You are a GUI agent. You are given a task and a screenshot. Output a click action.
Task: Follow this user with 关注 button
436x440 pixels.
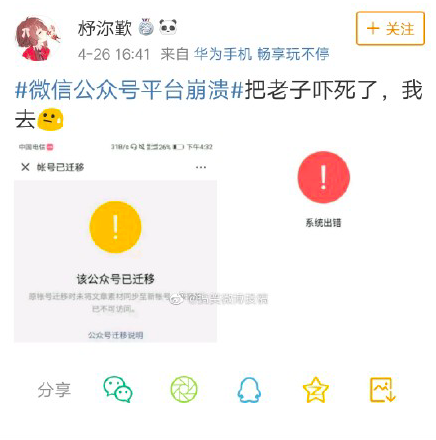[x=390, y=29]
